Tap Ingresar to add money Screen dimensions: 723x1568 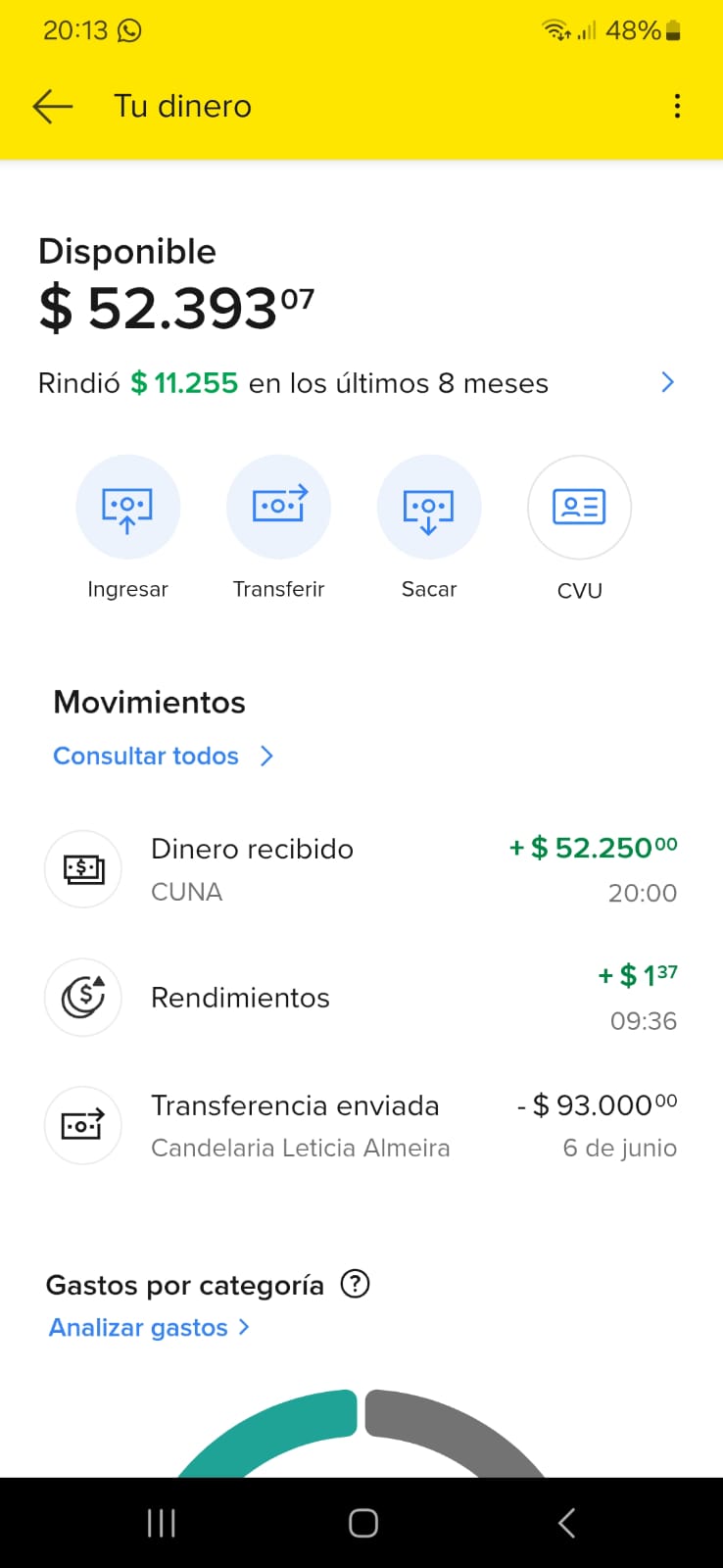tap(127, 508)
